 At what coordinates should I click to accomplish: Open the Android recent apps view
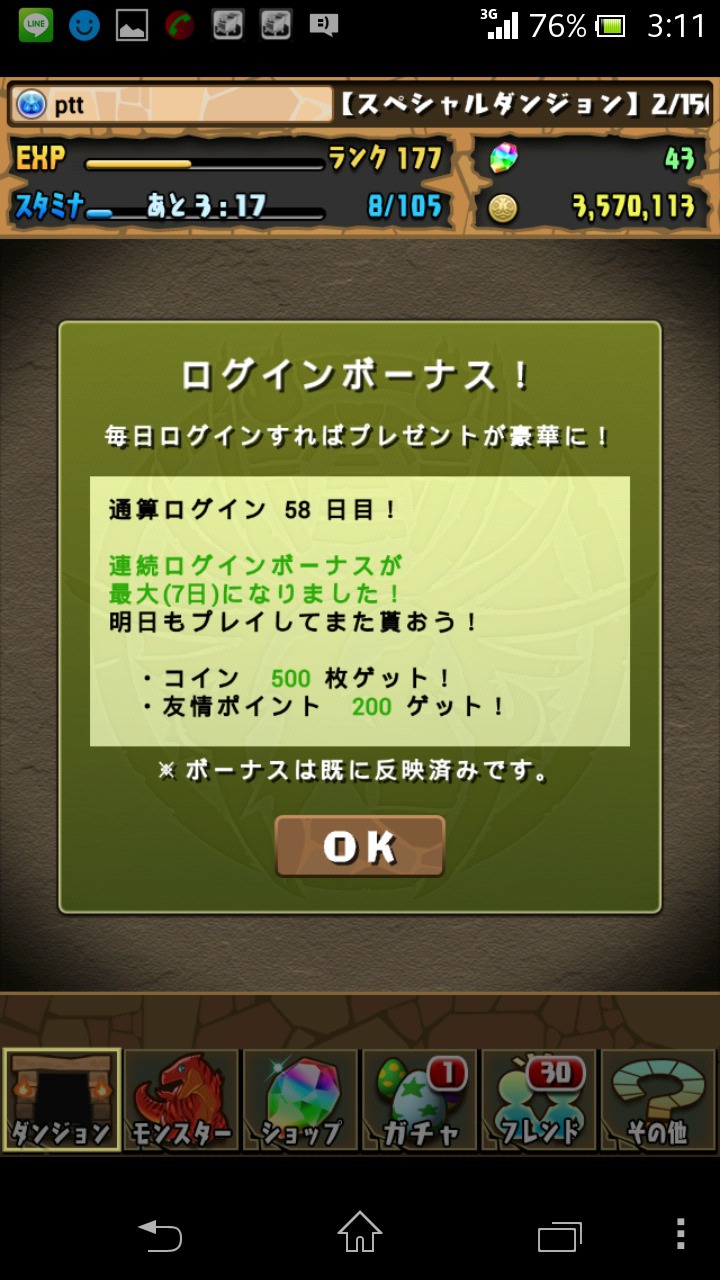click(560, 1235)
